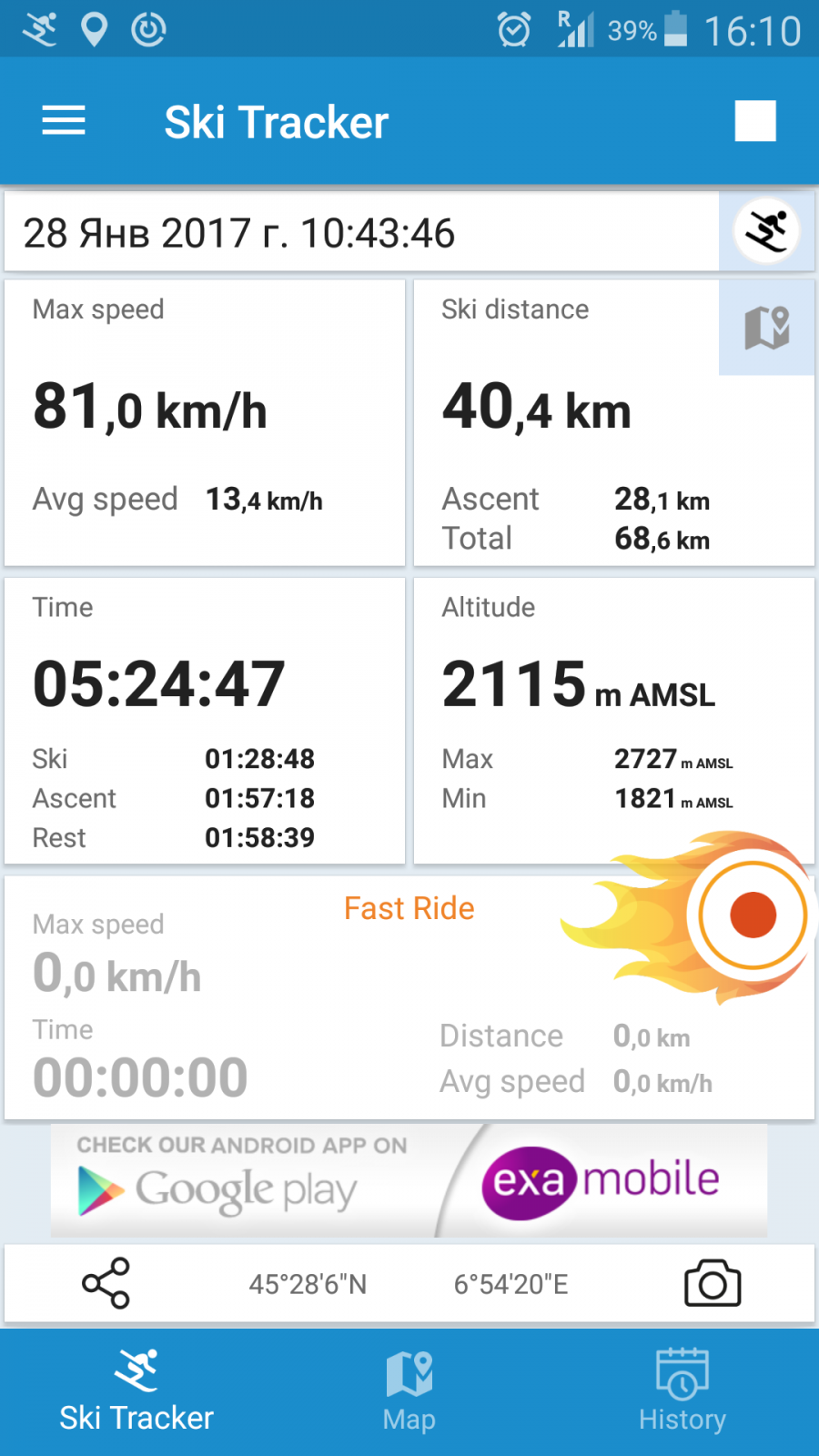Open the Exa Mobile Google Play banner

409,1180
